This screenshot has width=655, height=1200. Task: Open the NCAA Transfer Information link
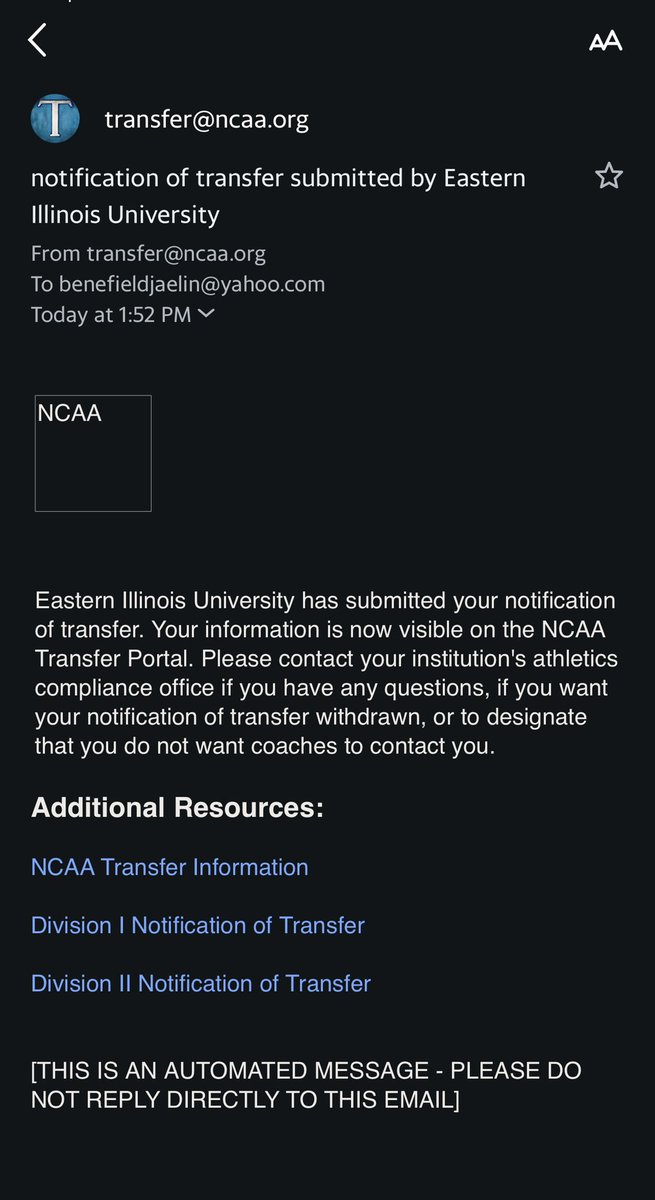pyautogui.click(x=170, y=867)
